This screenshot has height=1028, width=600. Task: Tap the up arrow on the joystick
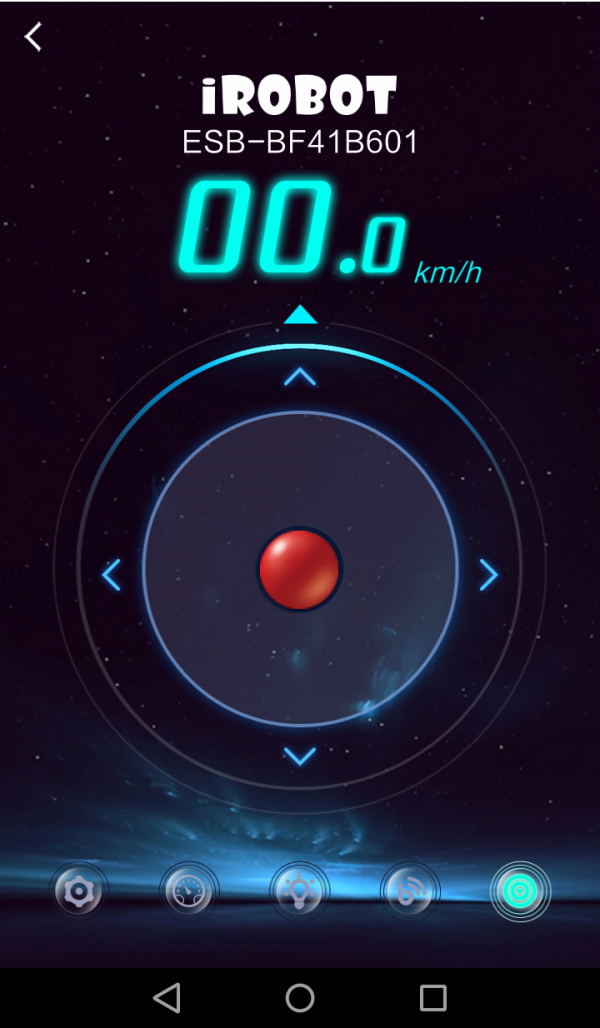click(300, 376)
